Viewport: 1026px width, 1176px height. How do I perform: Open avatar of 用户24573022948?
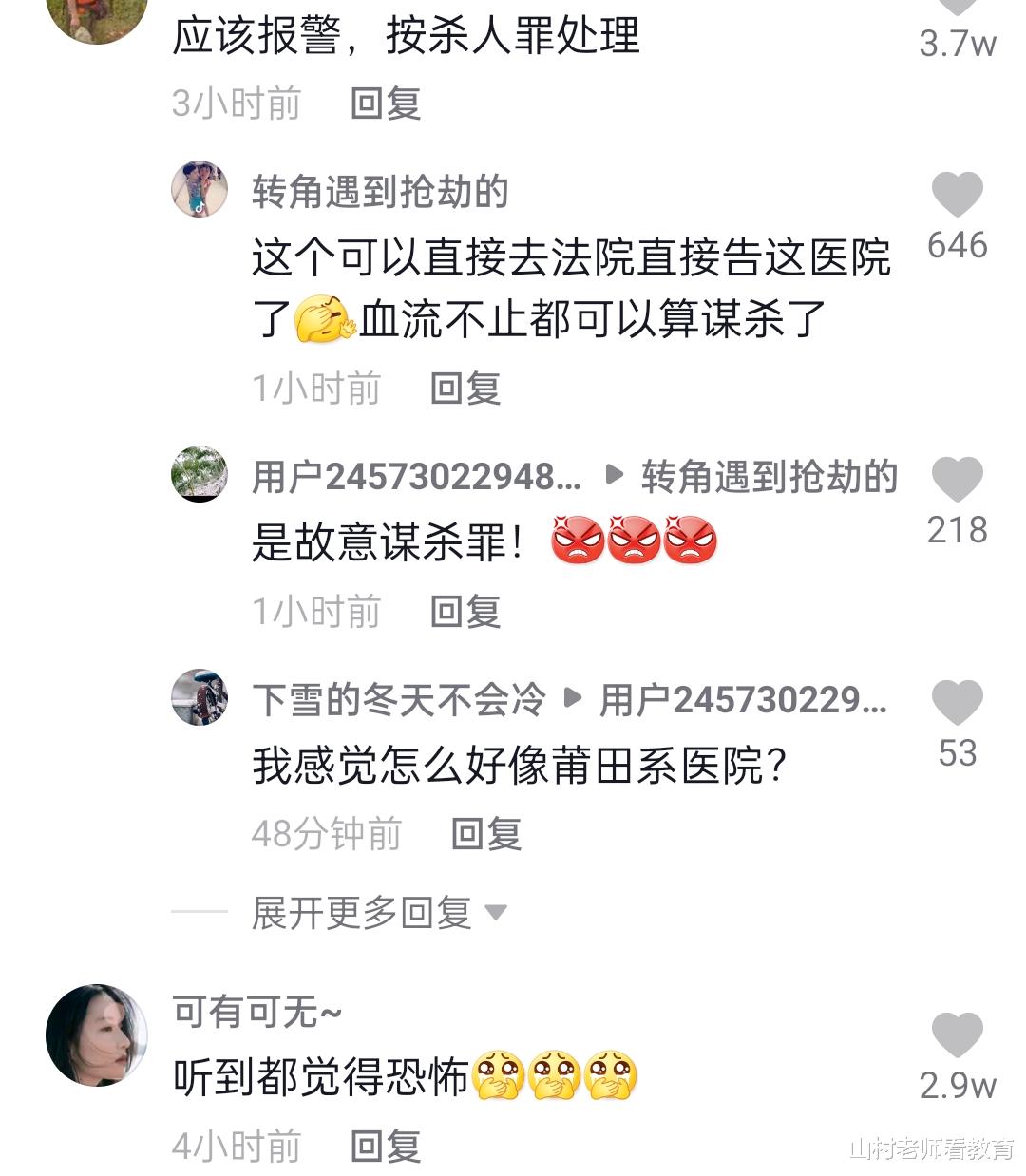(198, 475)
